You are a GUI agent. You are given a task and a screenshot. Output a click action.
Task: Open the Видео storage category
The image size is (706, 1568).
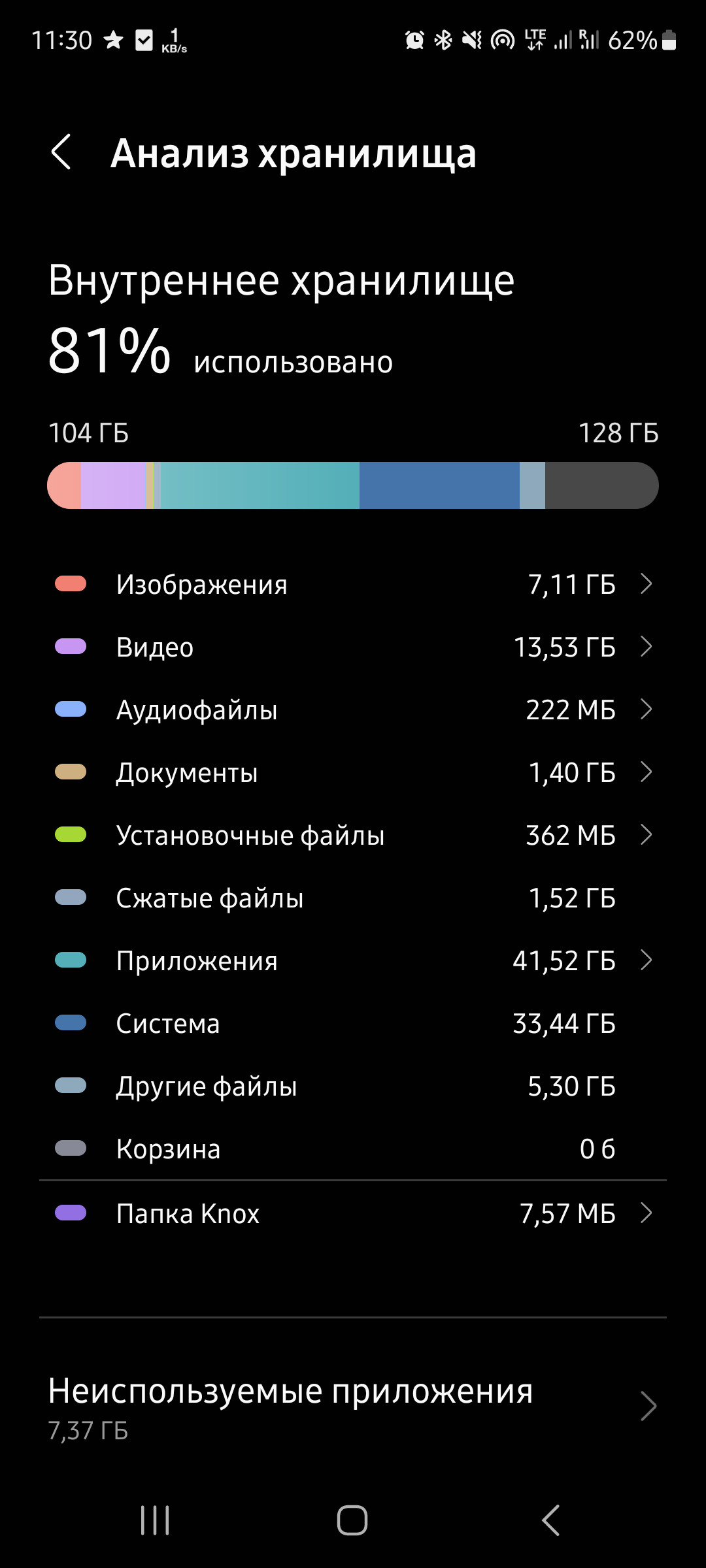point(353,647)
